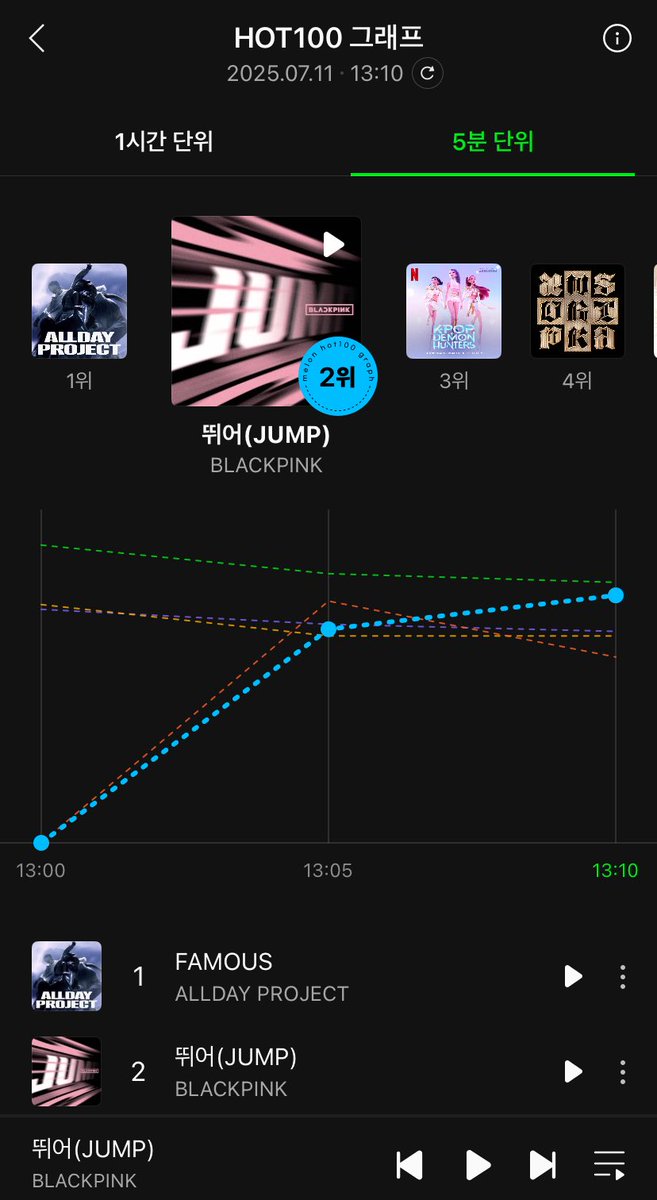Image resolution: width=657 pixels, height=1200 pixels.
Task: Select the 3위 KPop Demon Hunters cover
Action: [453, 311]
